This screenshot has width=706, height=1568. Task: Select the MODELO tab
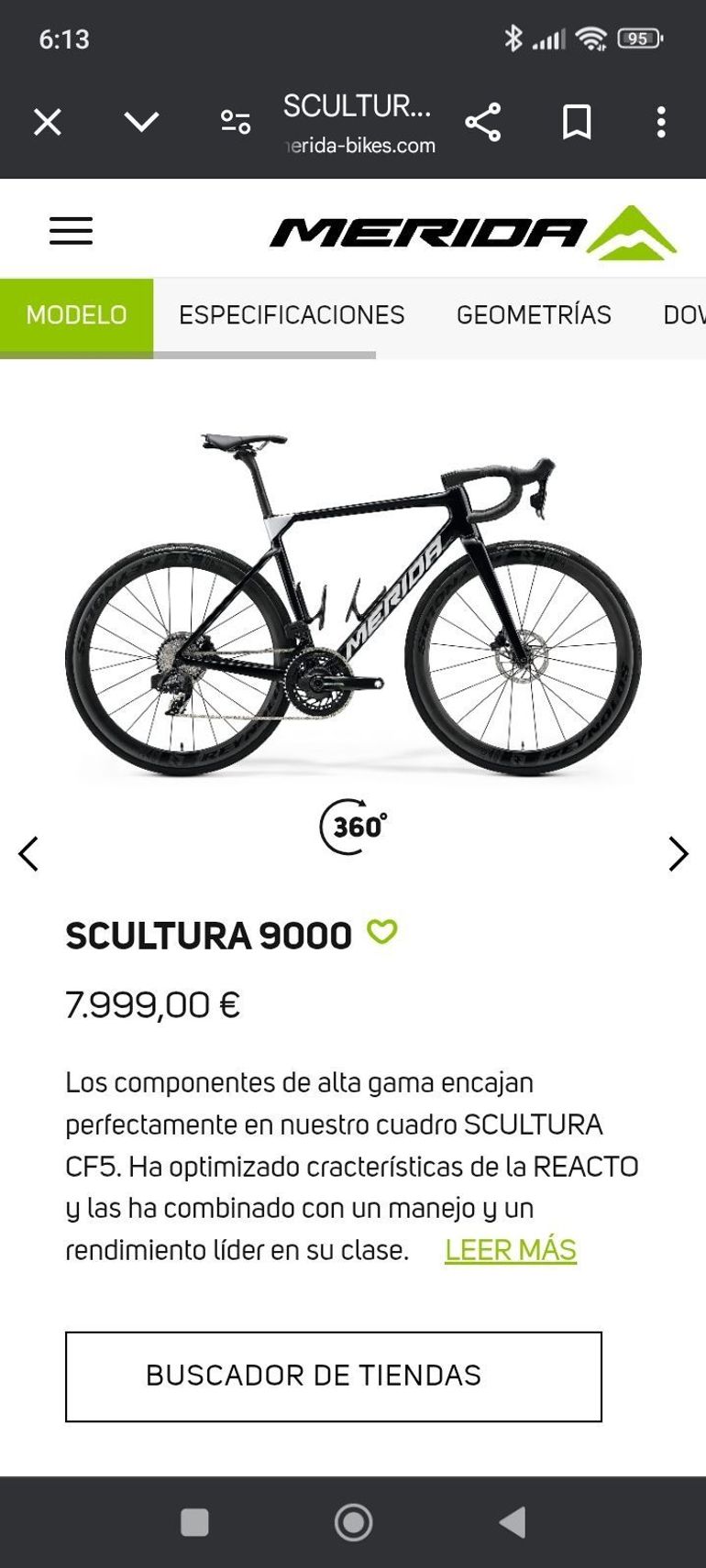pos(76,315)
